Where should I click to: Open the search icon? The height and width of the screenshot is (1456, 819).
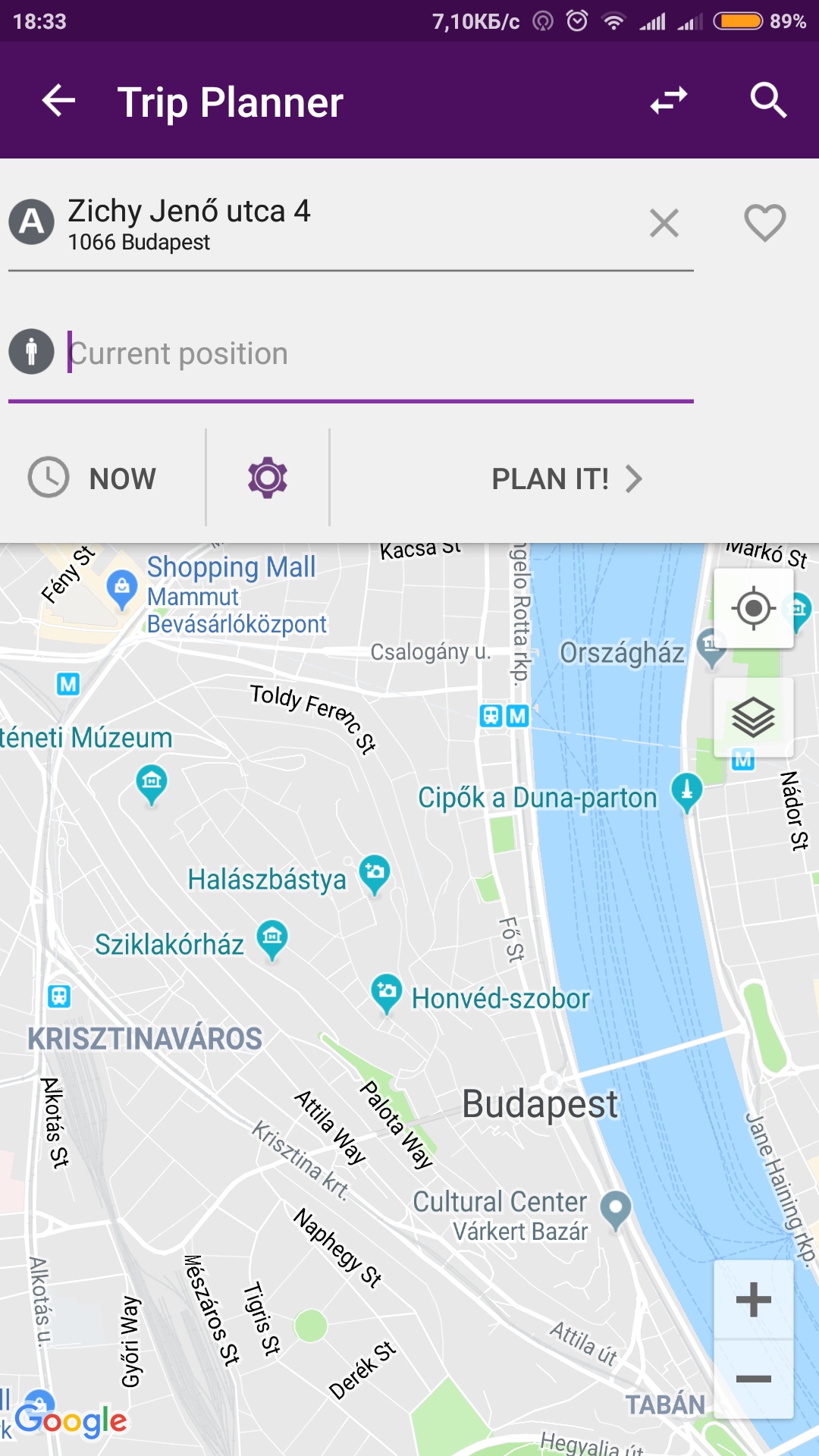click(767, 101)
